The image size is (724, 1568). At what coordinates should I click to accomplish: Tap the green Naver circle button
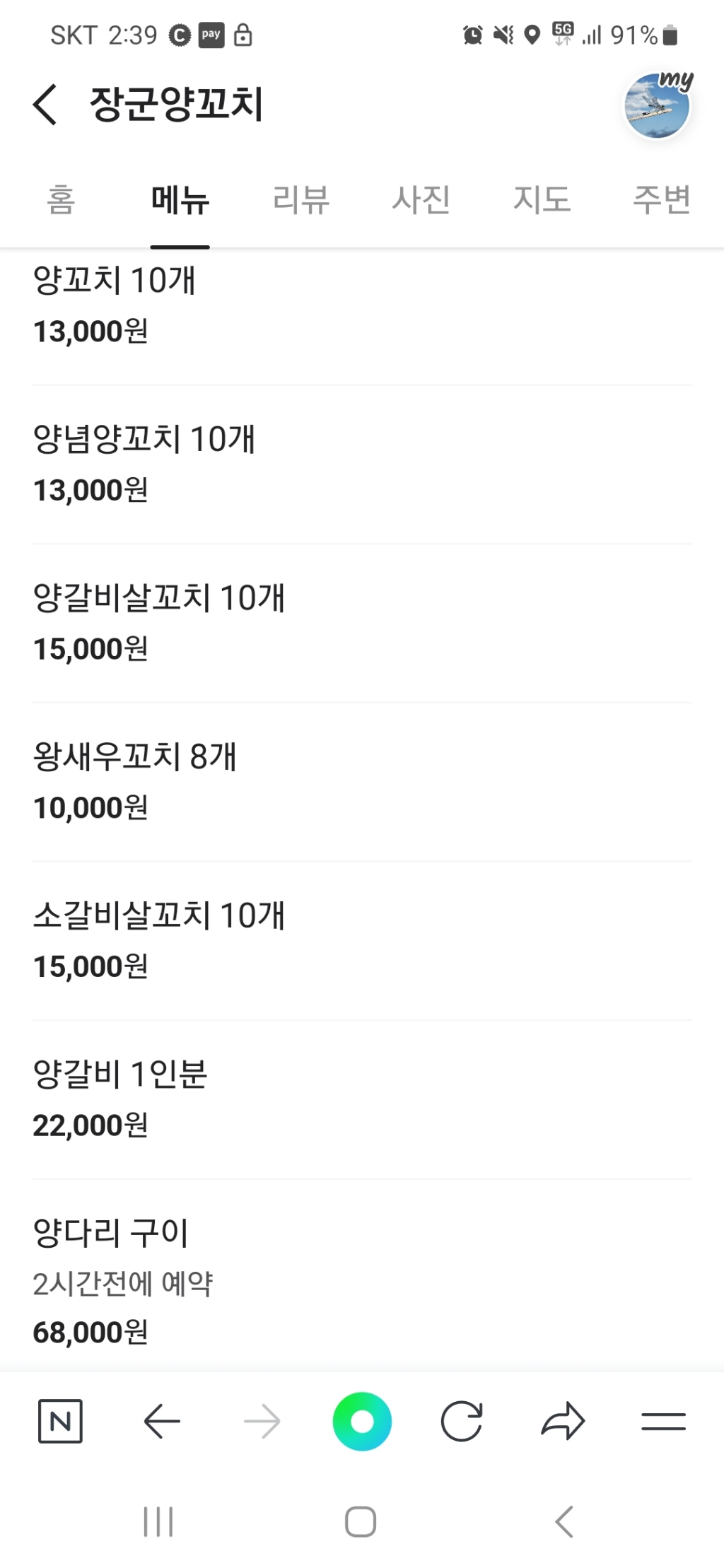(x=362, y=1421)
